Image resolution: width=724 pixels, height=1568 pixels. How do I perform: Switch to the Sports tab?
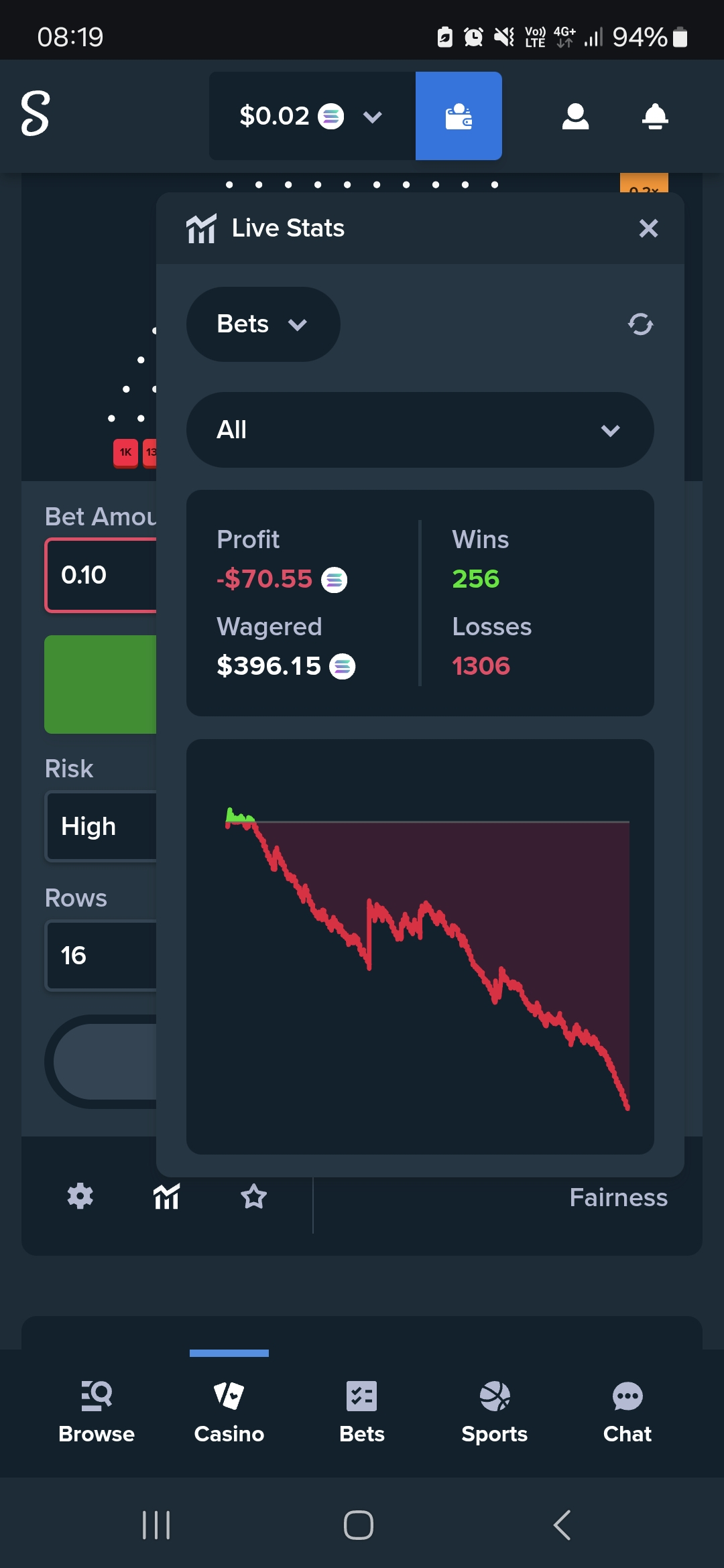(x=495, y=1412)
